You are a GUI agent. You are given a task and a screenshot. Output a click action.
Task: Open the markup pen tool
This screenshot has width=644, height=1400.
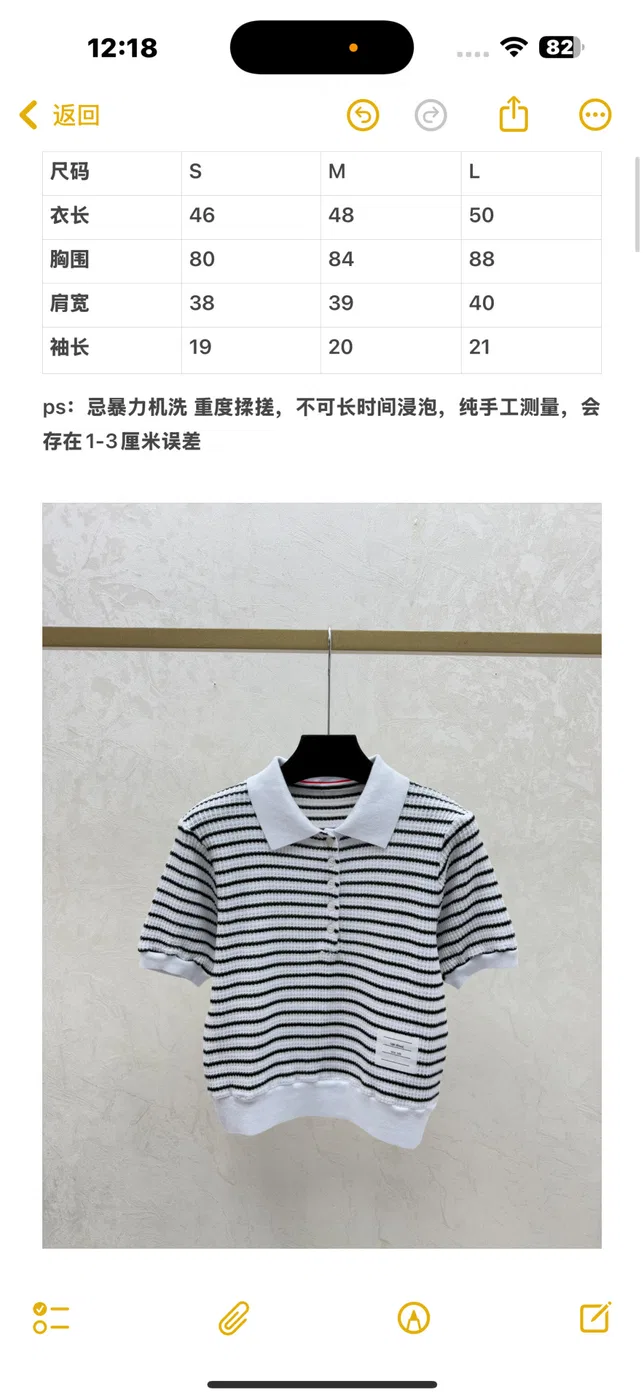pos(413,1318)
